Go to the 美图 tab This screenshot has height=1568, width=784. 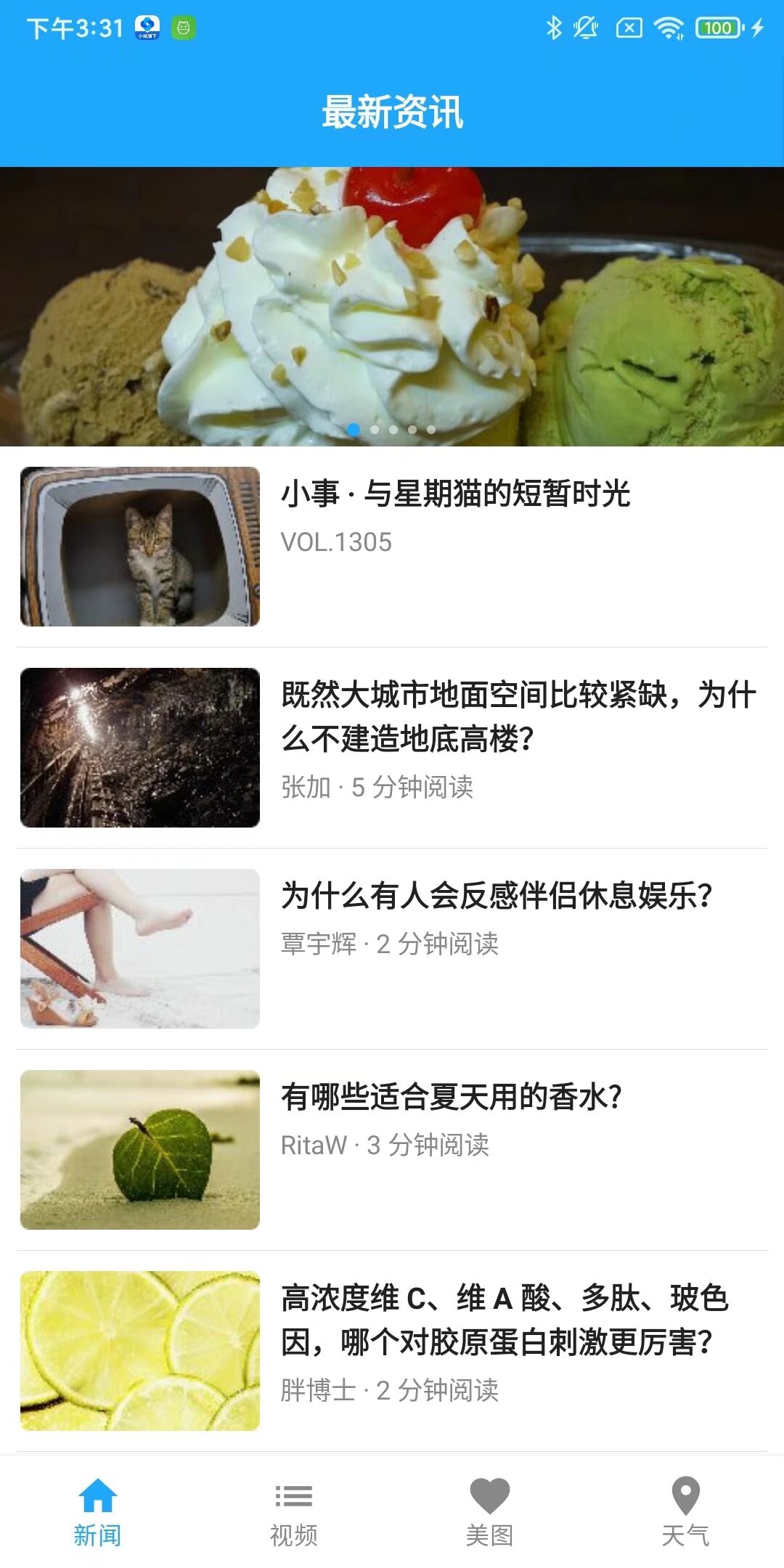490,1513
